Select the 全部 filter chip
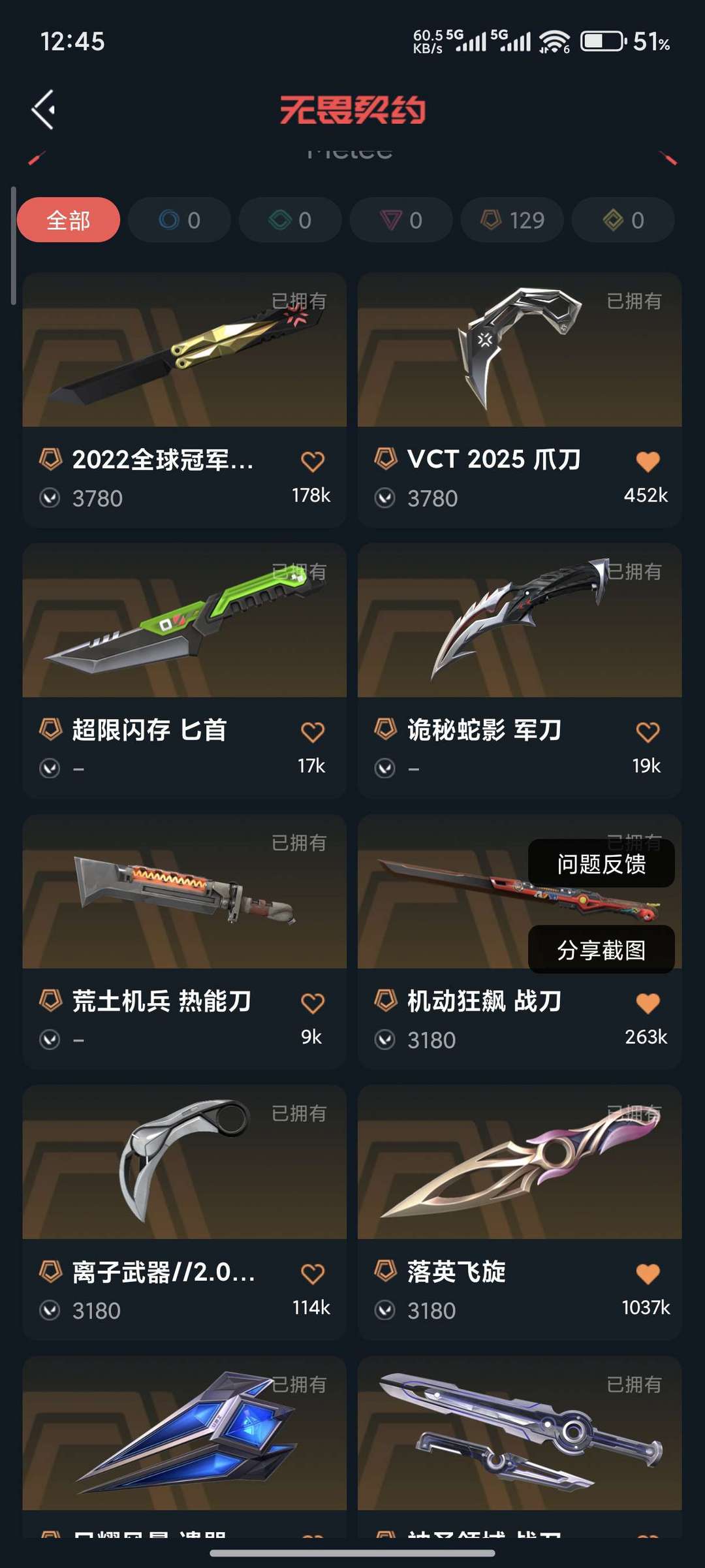 tap(69, 220)
